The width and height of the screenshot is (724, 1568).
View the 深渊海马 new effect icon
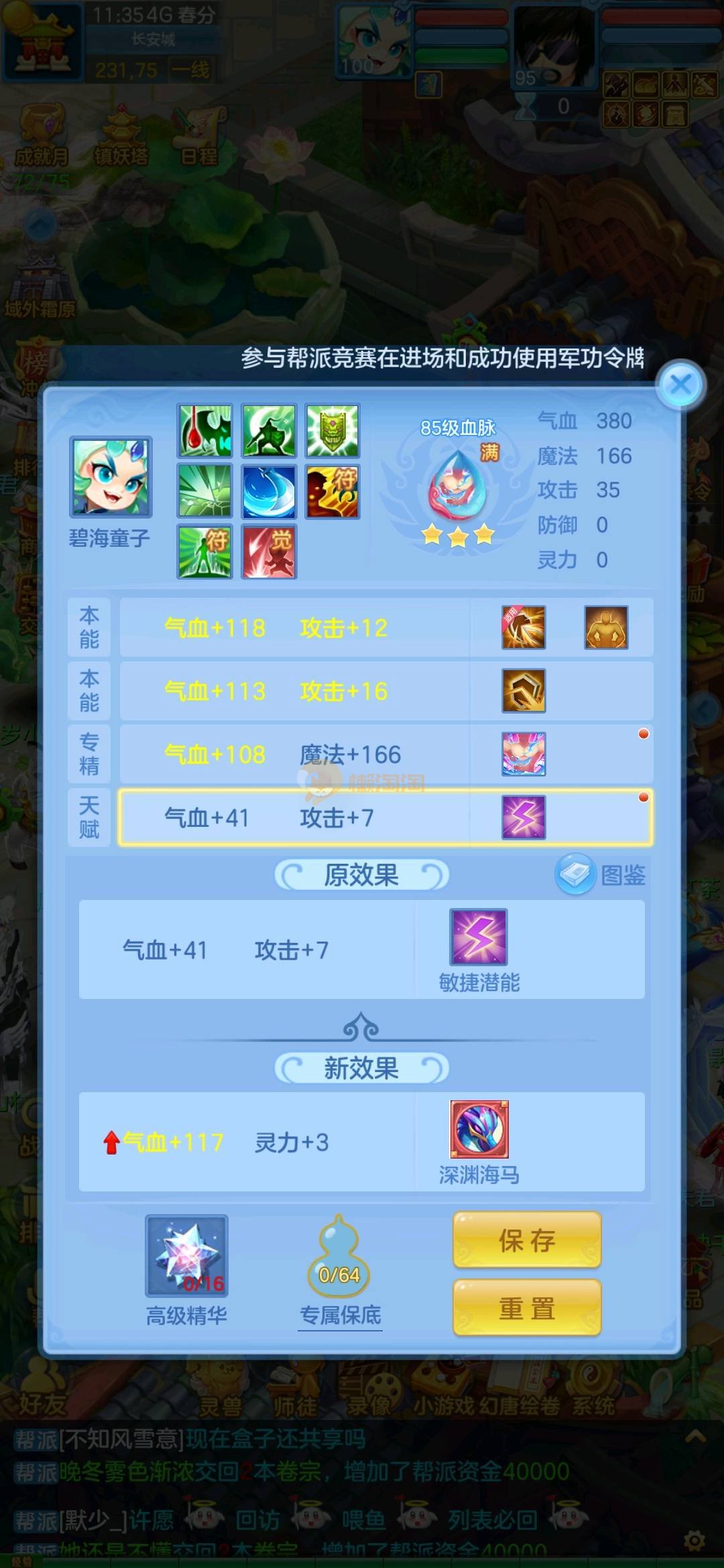[x=479, y=1129]
